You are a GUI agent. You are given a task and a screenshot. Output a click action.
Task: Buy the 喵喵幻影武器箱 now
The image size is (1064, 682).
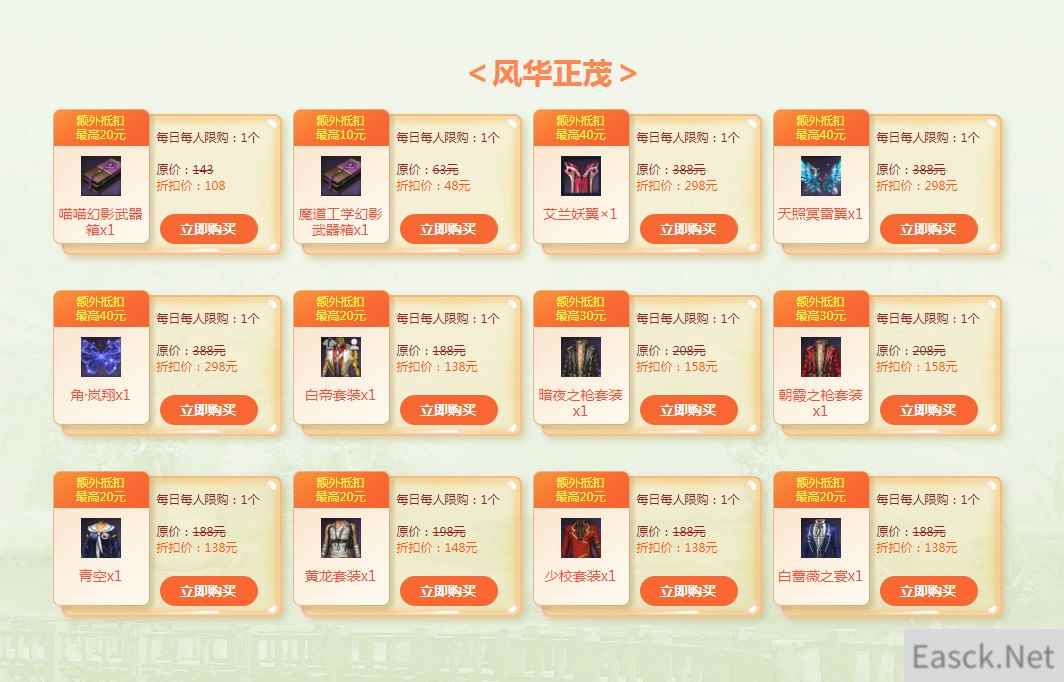pos(208,229)
